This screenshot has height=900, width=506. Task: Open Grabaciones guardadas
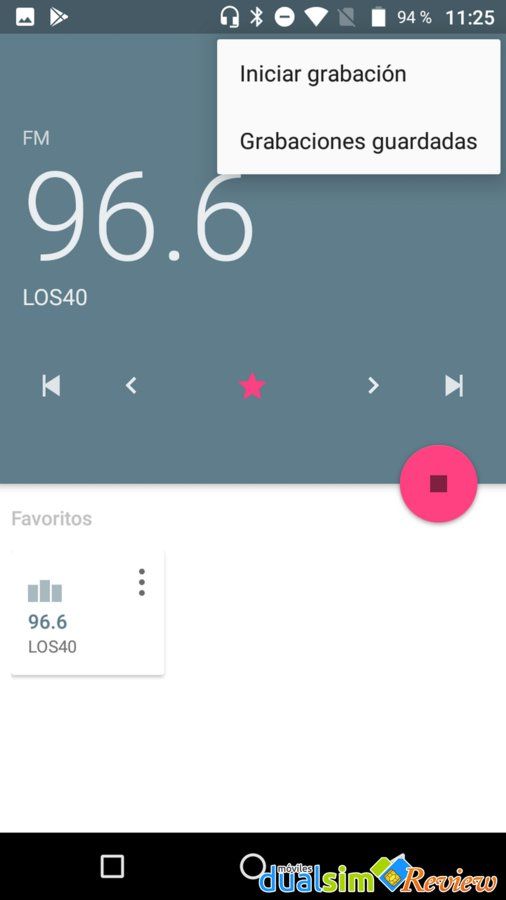[359, 141]
